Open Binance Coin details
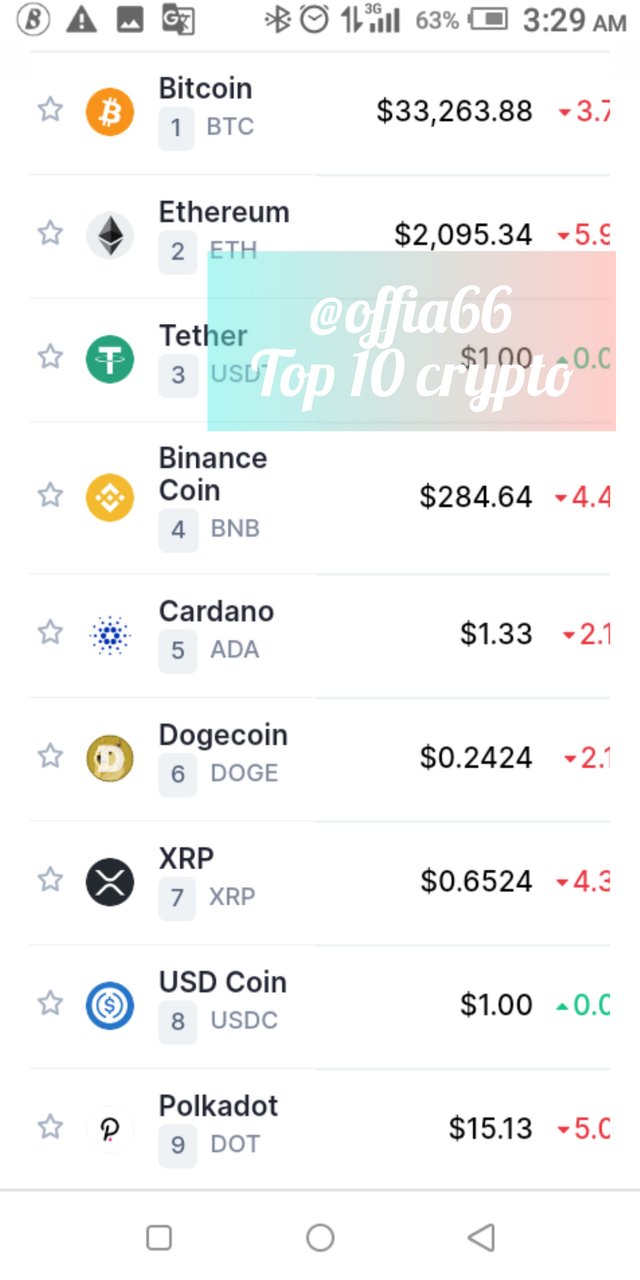This screenshot has height=1280, width=640. click(319, 497)
